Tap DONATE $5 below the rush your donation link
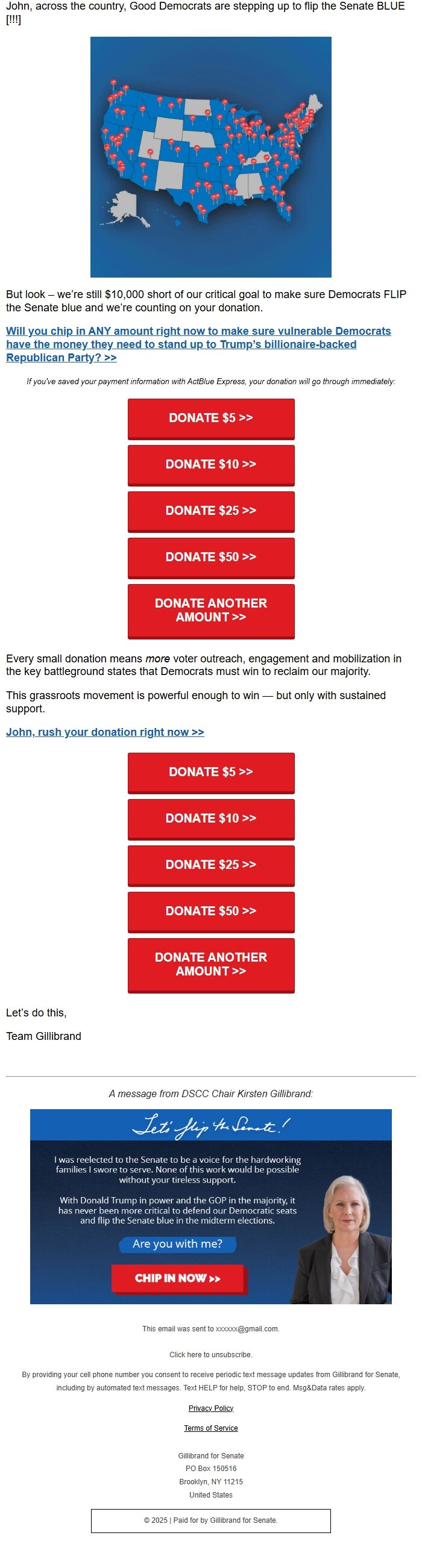422x1568 pixels. [211, 773]
